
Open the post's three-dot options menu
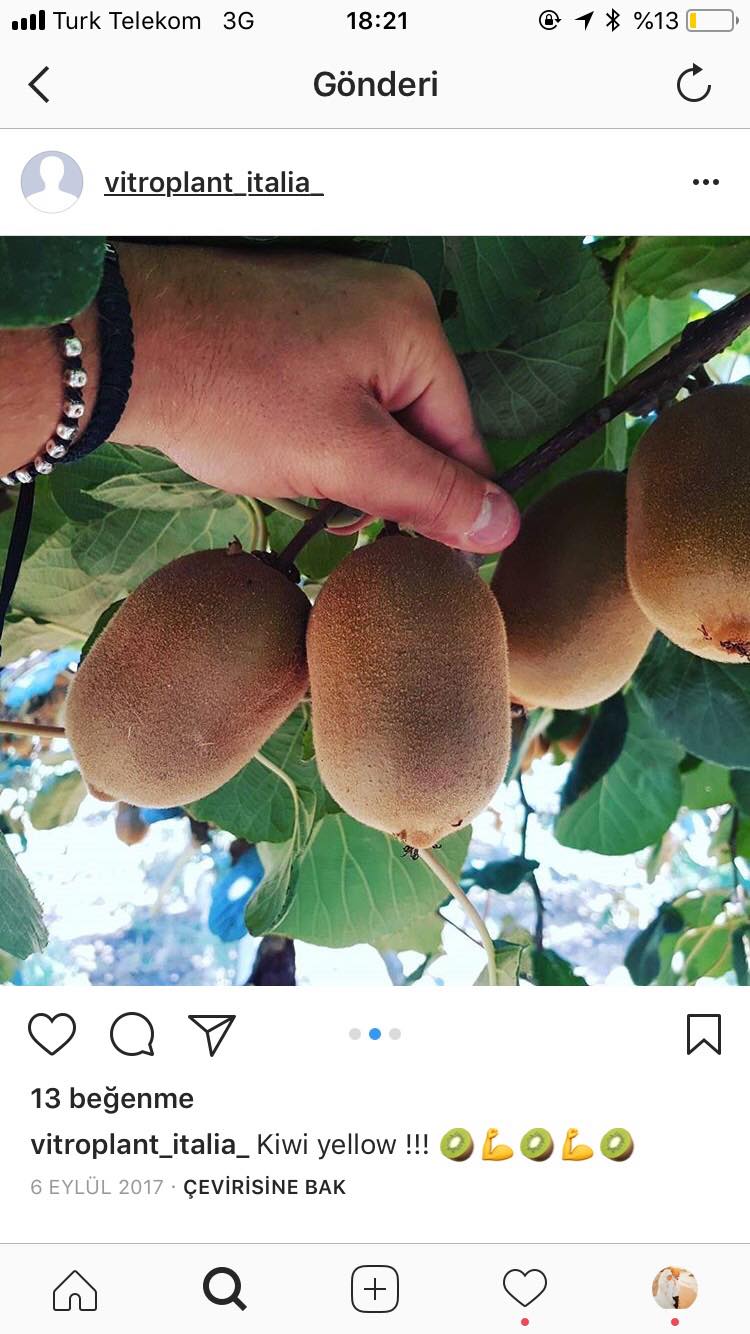(706, 182)
